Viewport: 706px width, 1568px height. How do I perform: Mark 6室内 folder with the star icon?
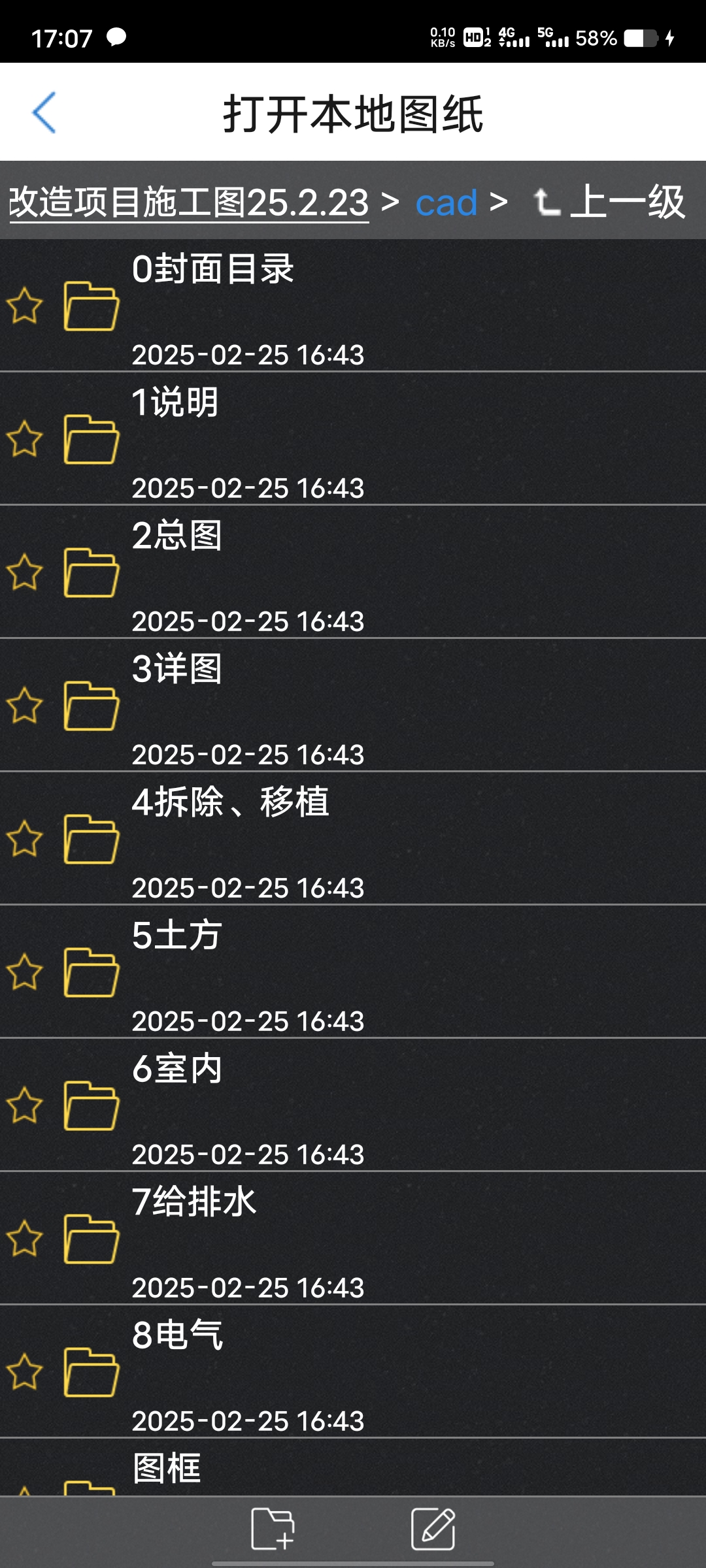(x=25, y=1105)
